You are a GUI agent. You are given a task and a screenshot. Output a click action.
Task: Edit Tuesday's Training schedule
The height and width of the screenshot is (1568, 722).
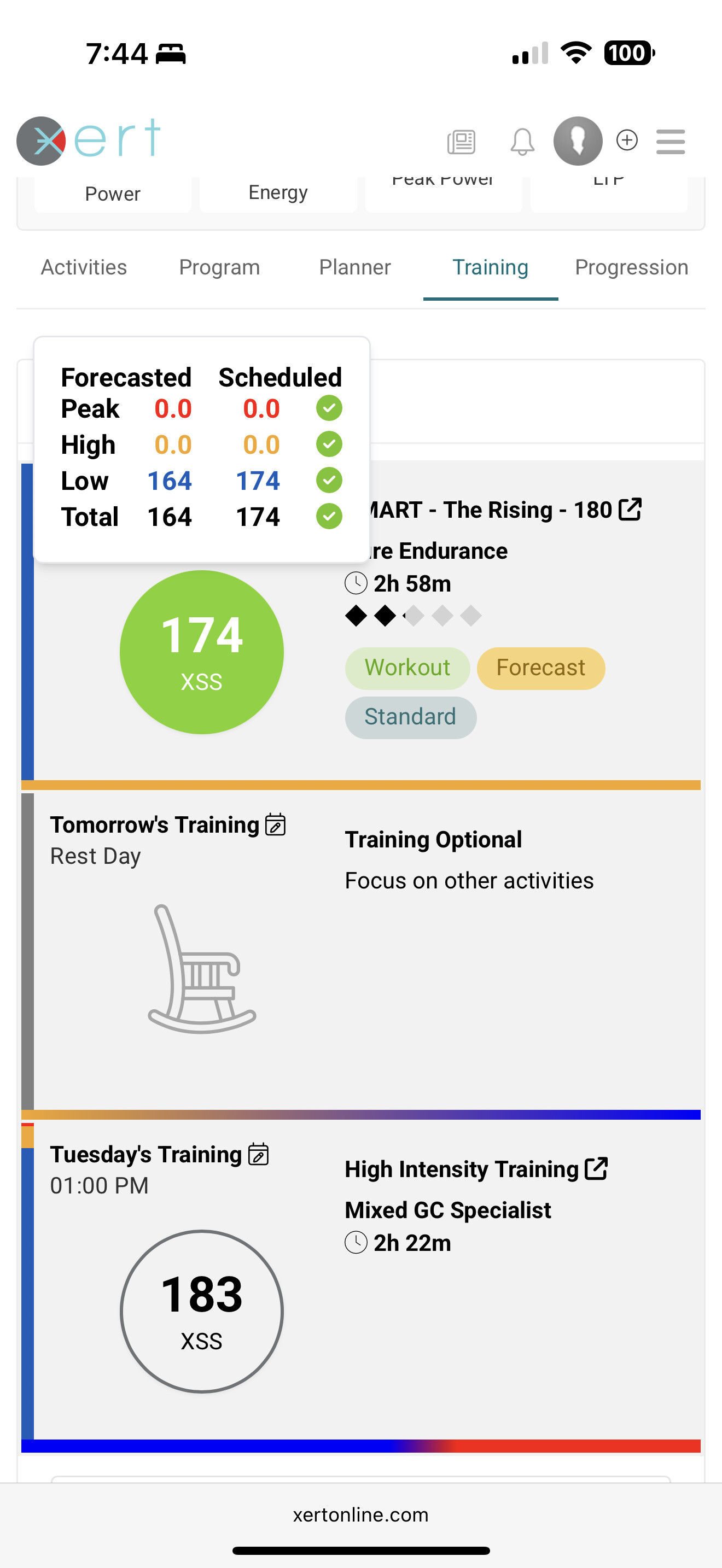pyautogui.click(x=258, y=1154)
